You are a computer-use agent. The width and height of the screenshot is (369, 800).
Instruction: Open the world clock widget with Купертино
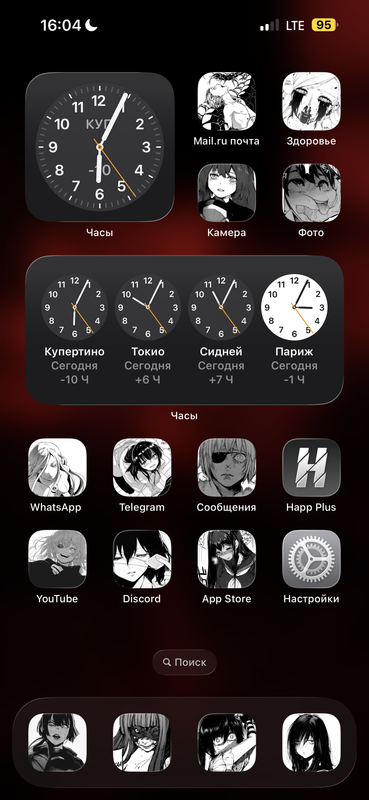184,330
